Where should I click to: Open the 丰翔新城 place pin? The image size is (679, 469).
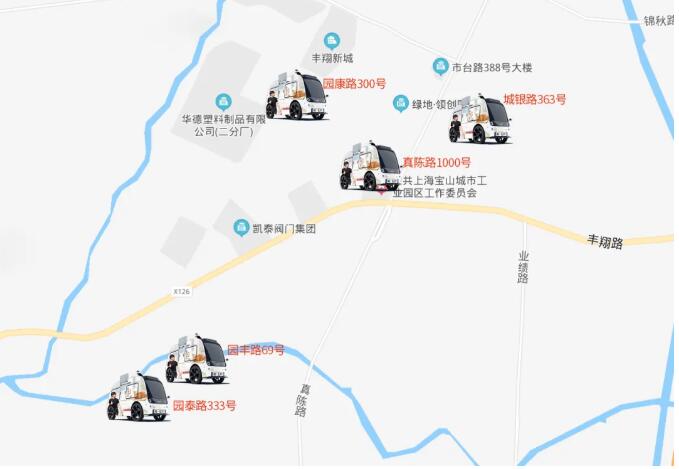[x=332, y=41]
